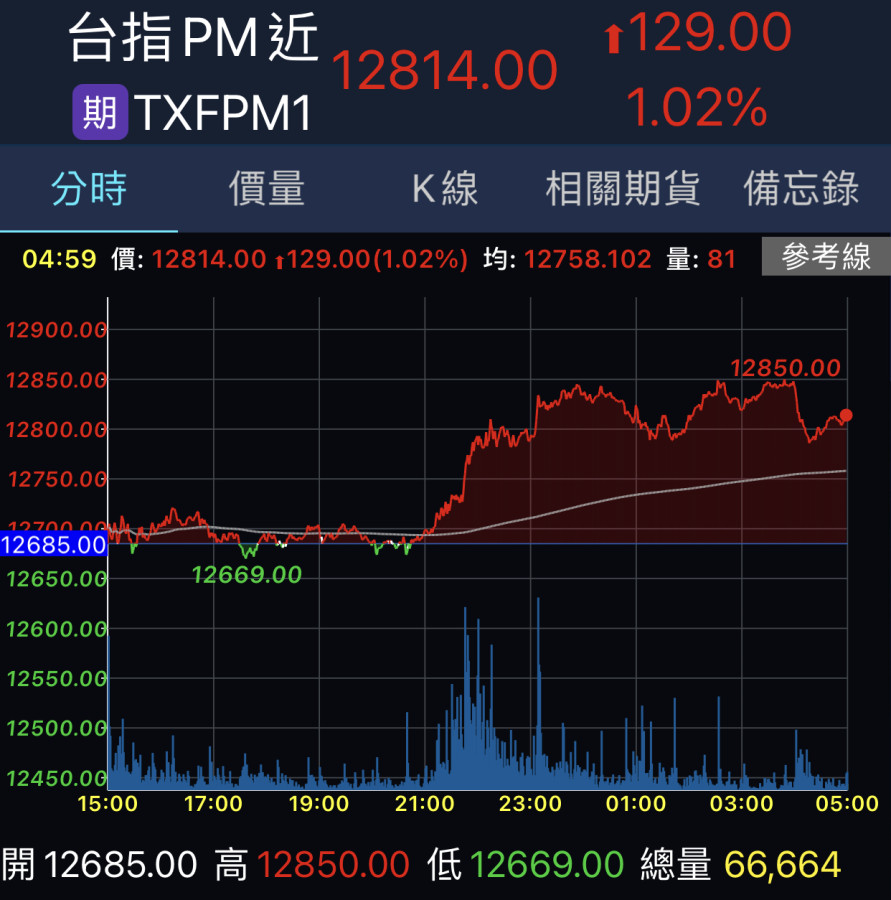Tap the 參考線 button

tap(825, 258)
